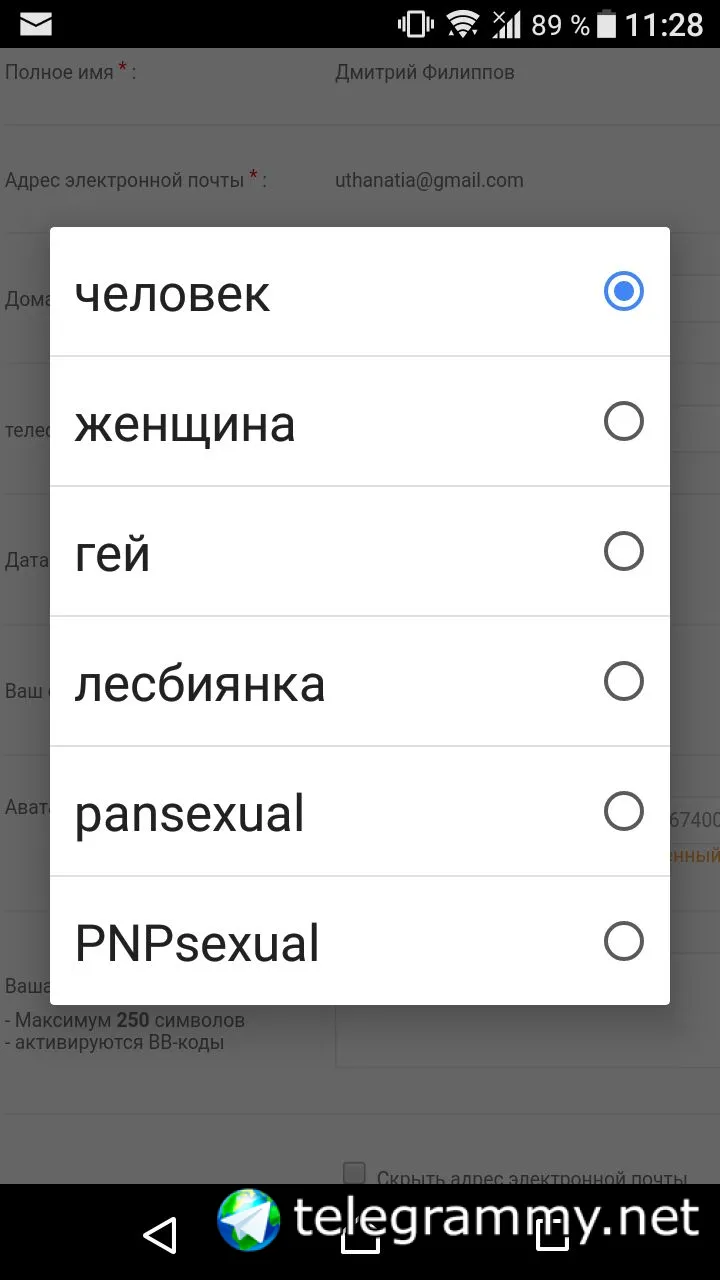Pick the «гей» radio option
The height and width of the screenshot is (1280, 720).
click(360, 552)
